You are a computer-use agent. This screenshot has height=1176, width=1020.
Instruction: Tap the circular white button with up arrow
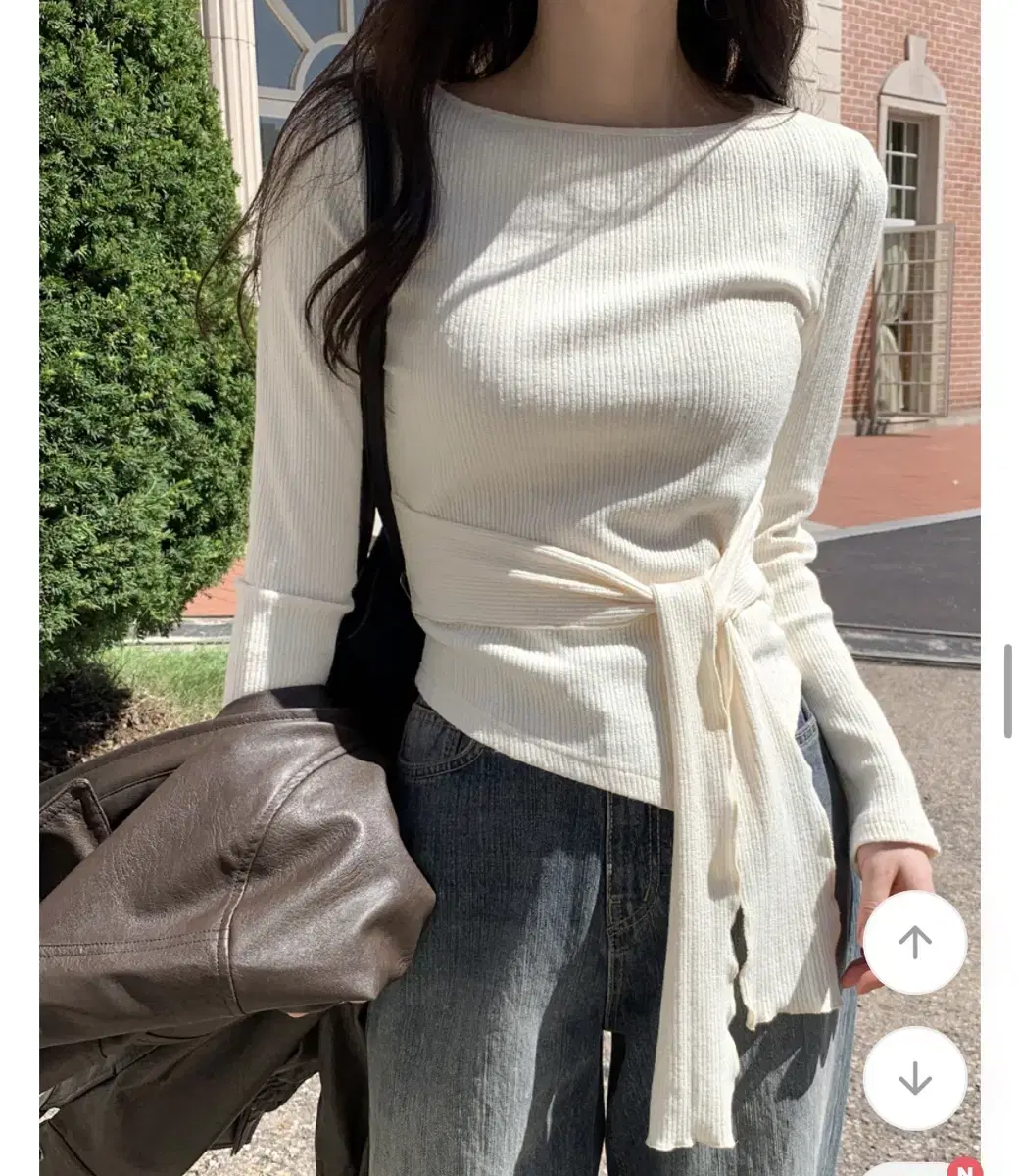[x=916, y=945]
